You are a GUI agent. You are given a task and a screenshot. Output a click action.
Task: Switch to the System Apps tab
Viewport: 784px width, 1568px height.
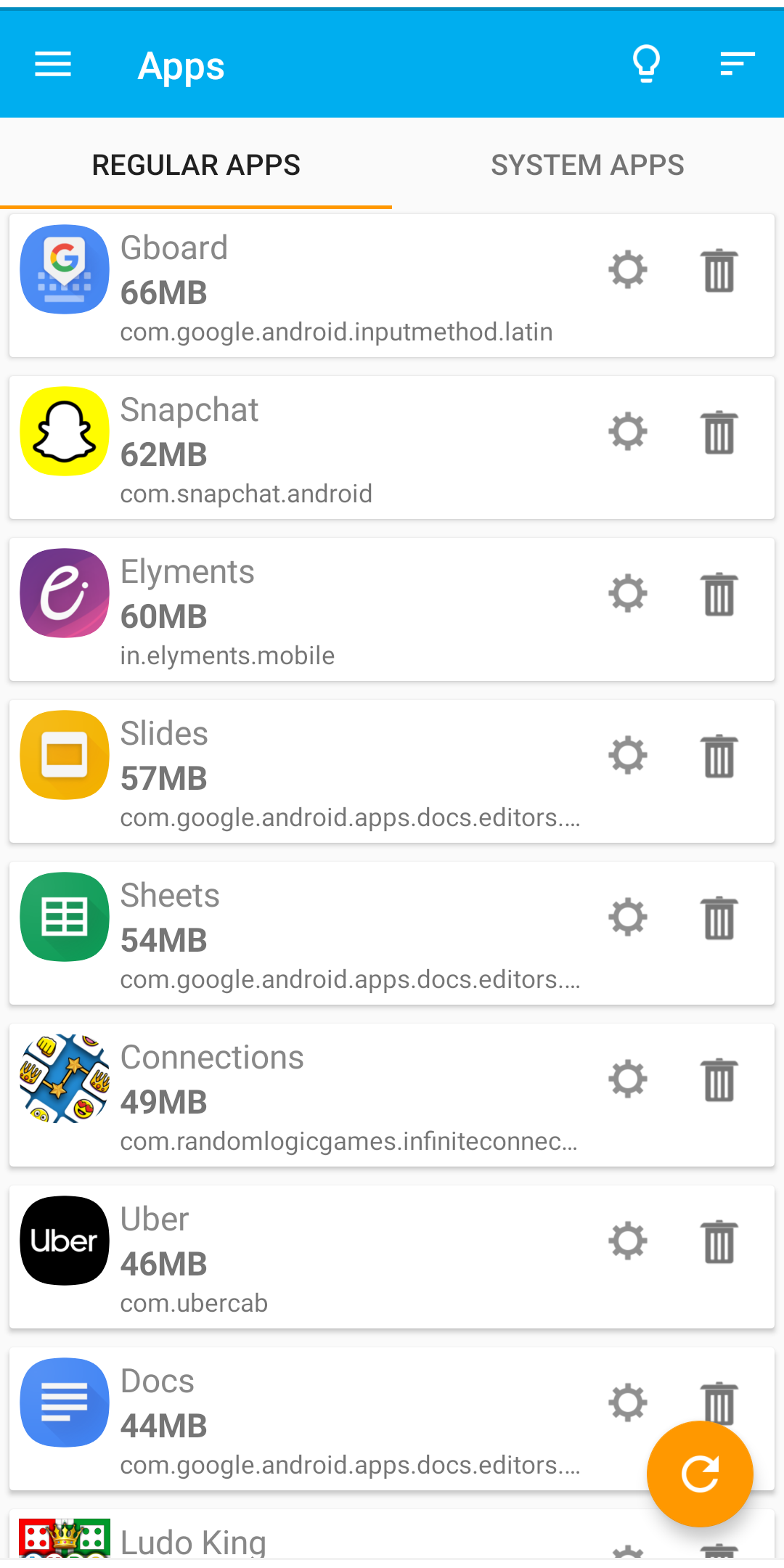(588, 165)
